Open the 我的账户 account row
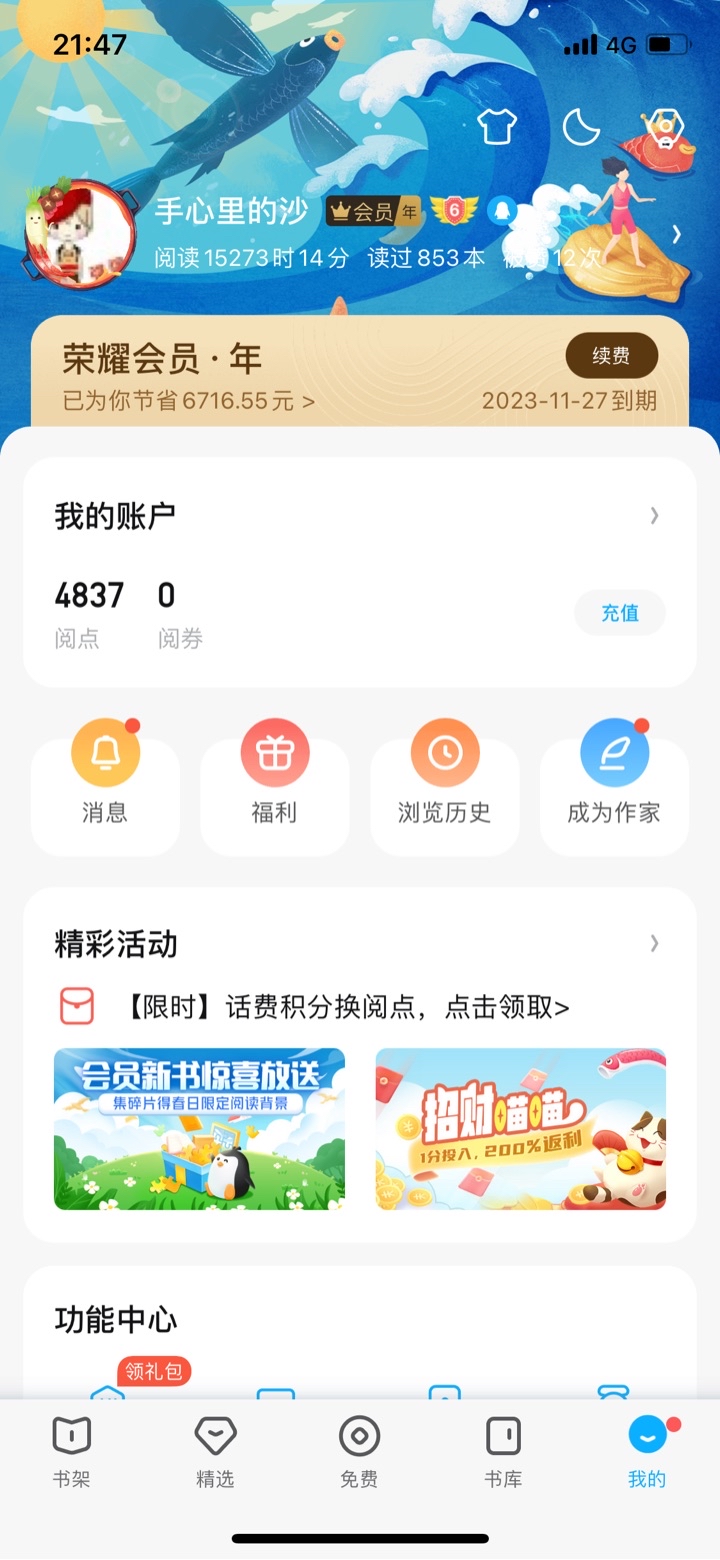Screen dimensions: 720x1560 pyautogui.click(x=360, y=516)
